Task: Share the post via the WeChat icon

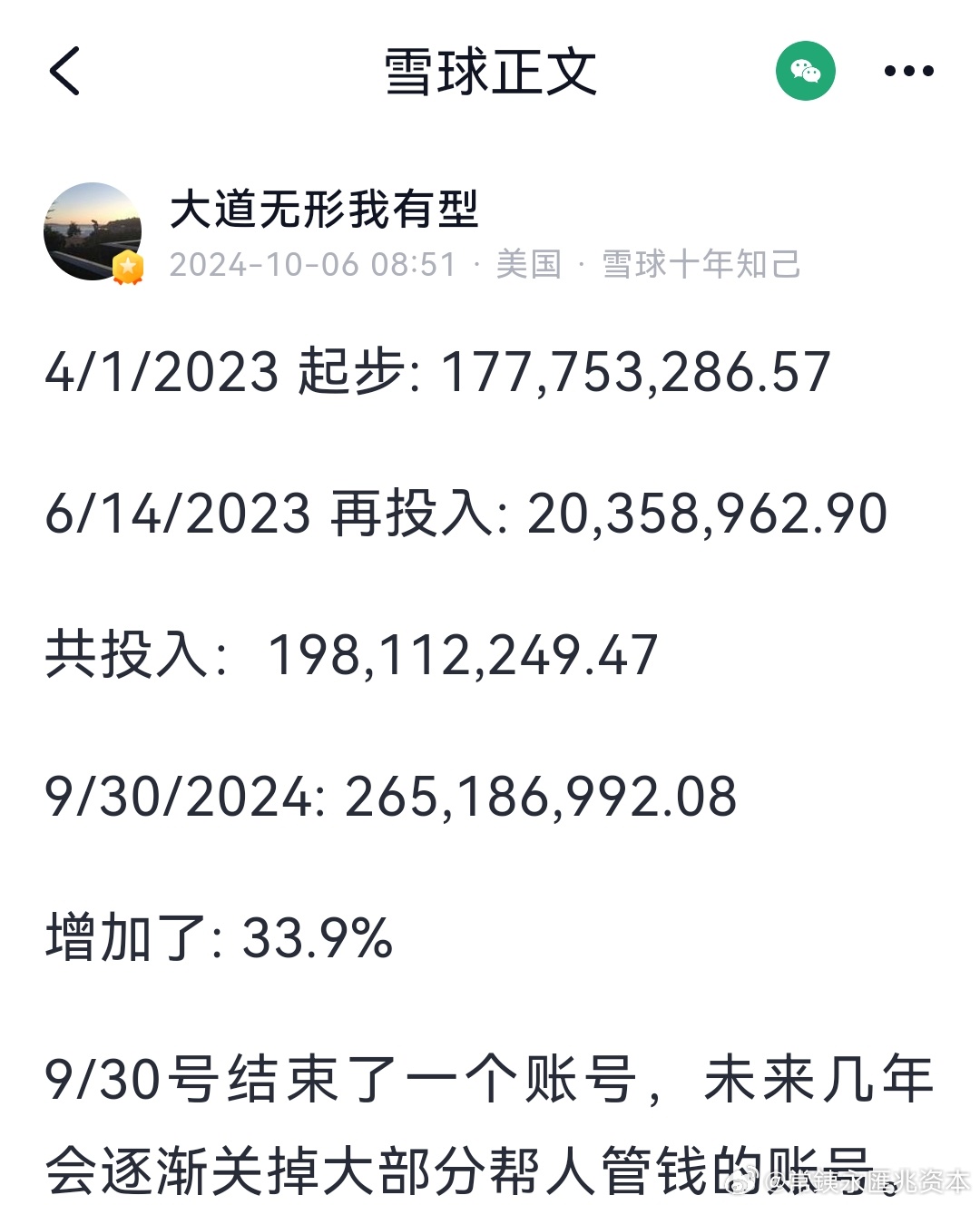Action: pos(805,71)
